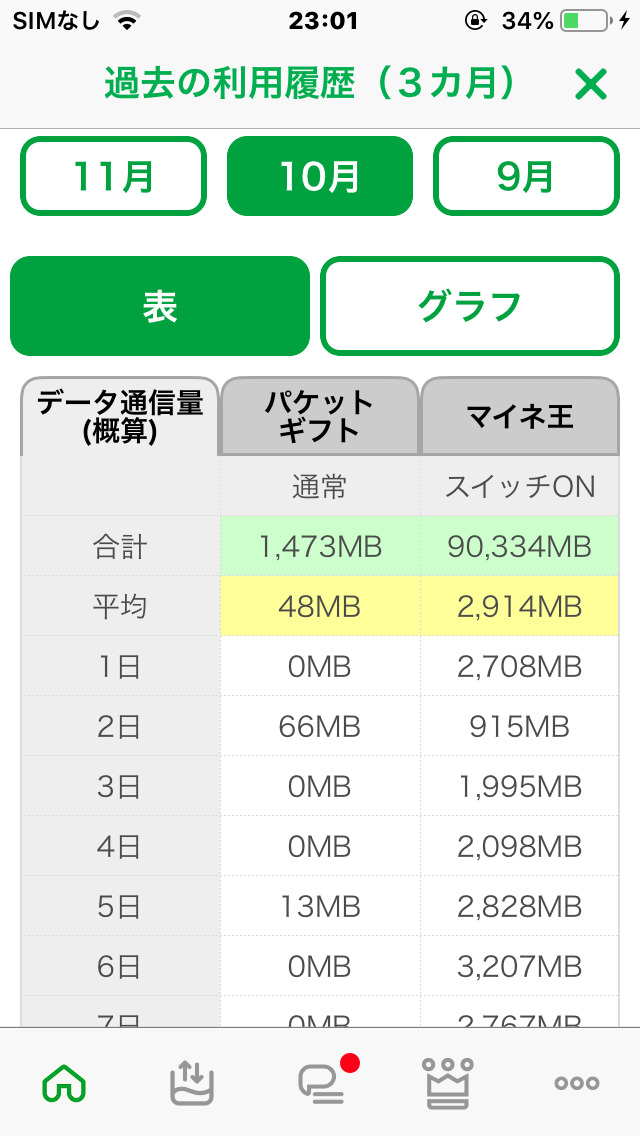Select the 11月 month button
Viewport: 640px width, 1136px height.
point(114,176)
